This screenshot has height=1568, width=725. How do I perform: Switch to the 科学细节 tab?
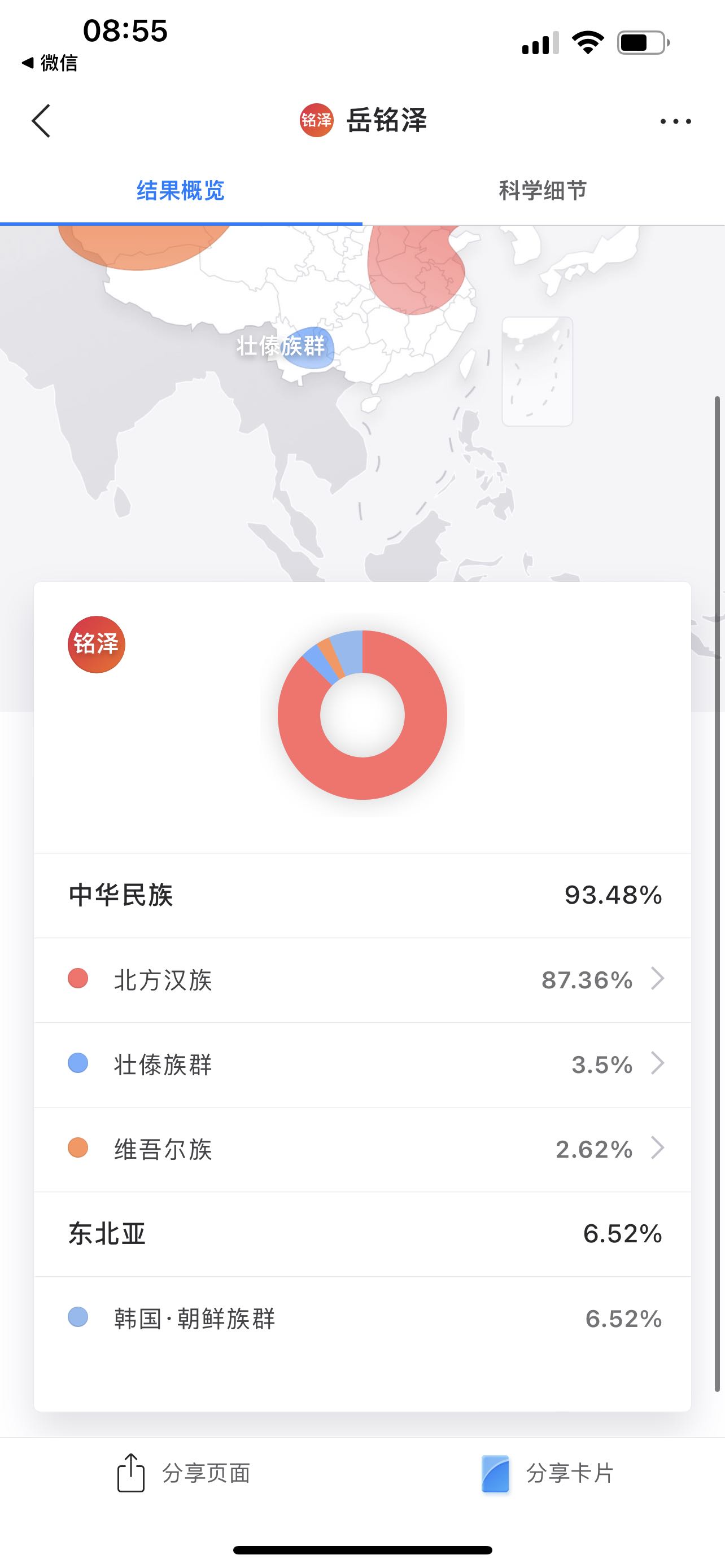coord(543,191)
